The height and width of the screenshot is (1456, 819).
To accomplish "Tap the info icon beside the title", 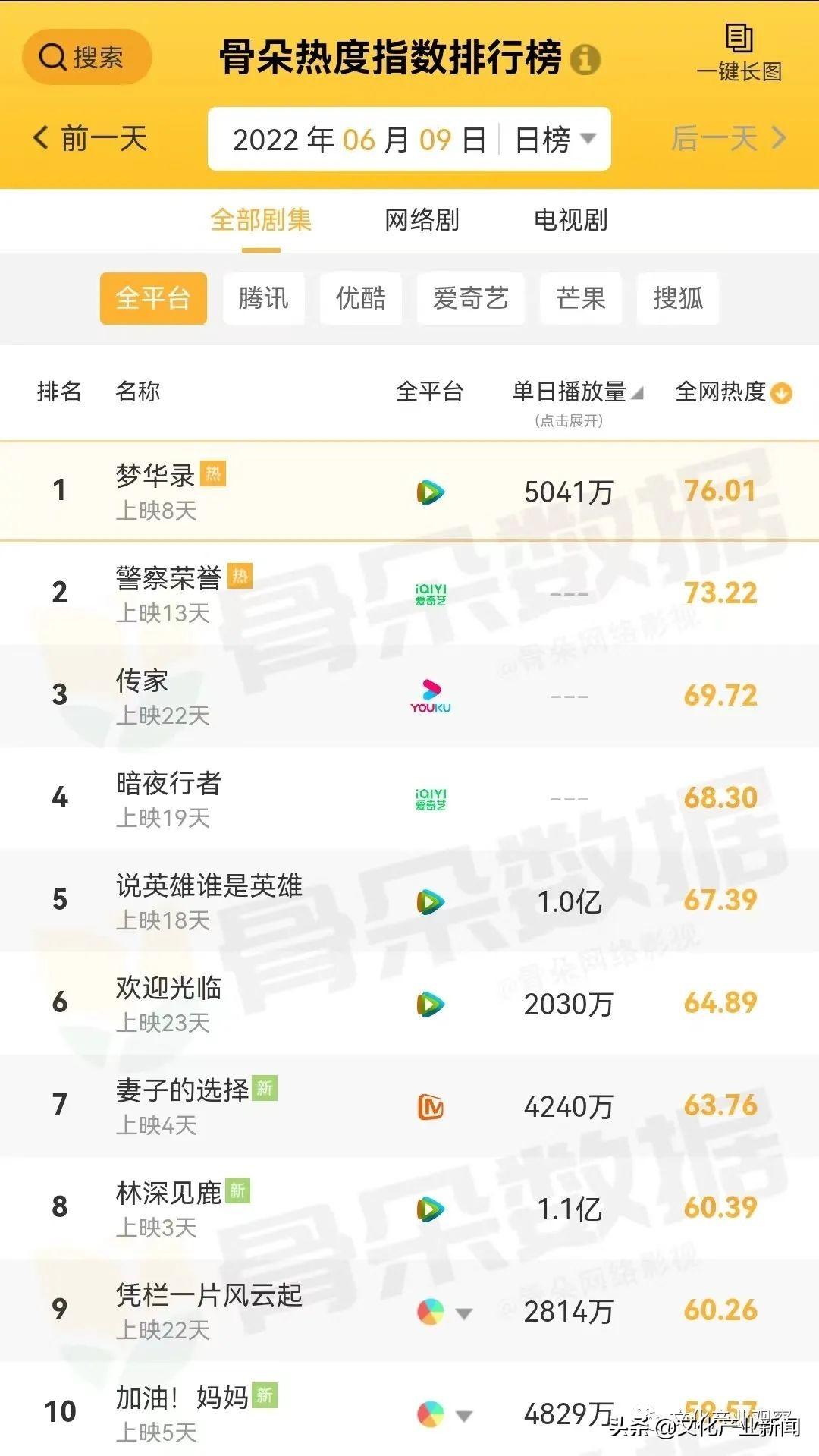I will point(585,59).
